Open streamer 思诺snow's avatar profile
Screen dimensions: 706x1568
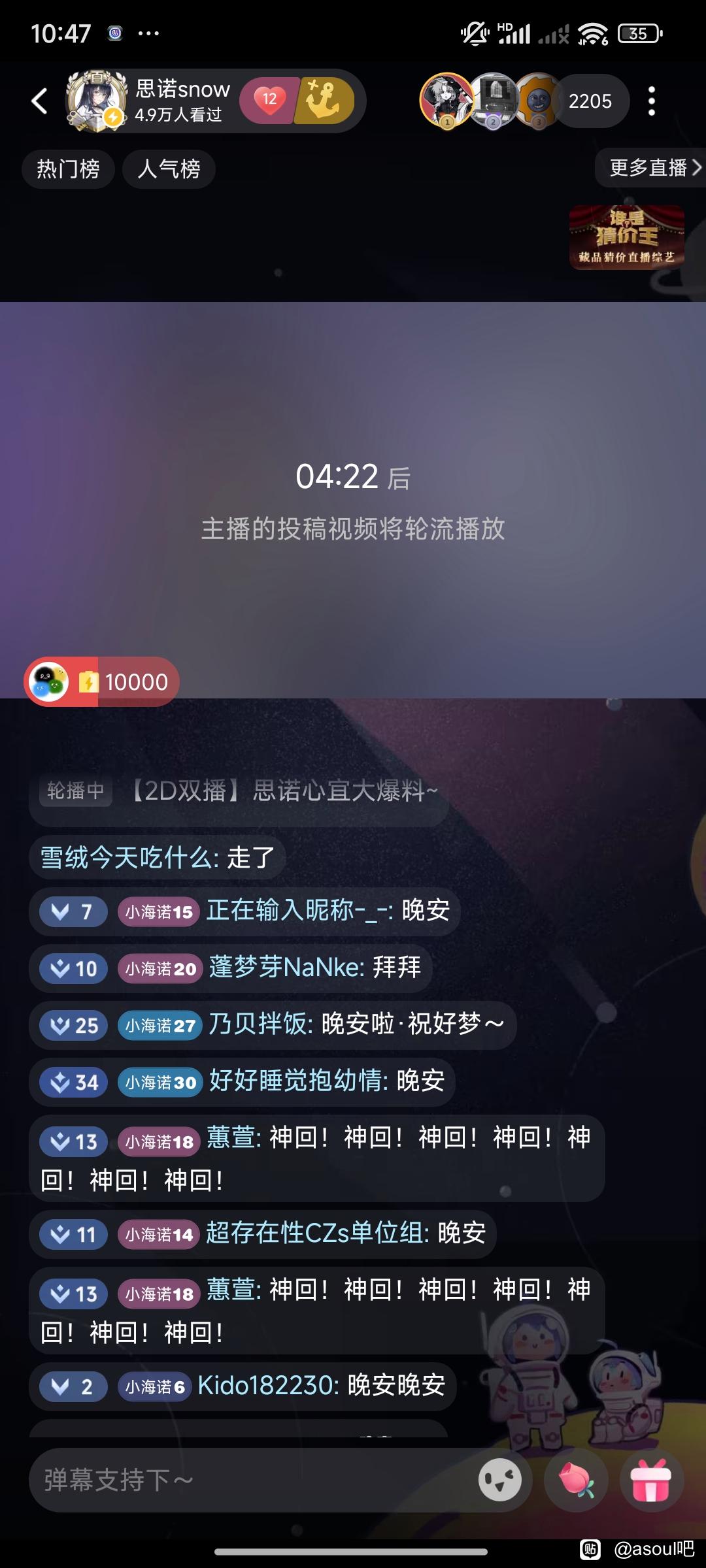[97, 101]
